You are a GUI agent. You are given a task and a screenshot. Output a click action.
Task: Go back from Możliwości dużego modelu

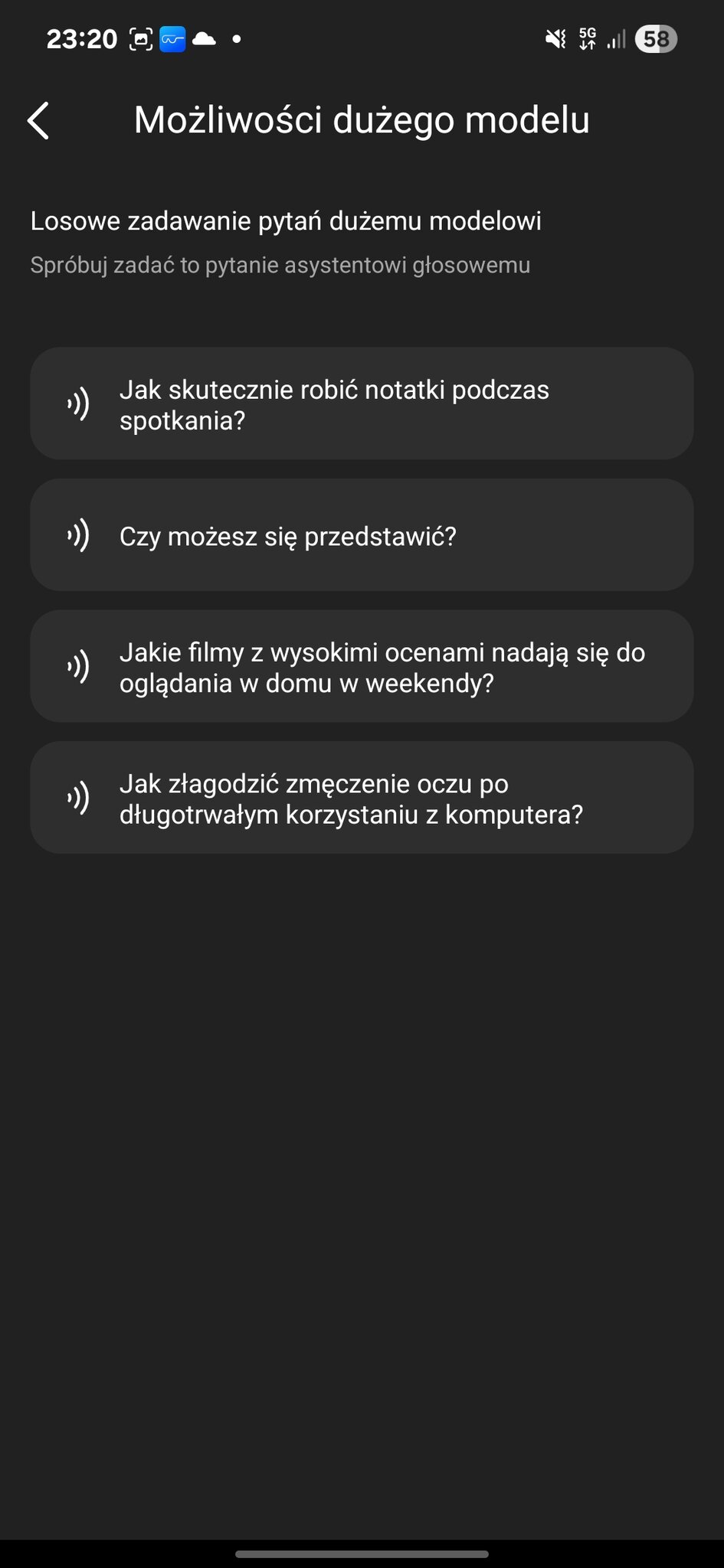[38, 121]
